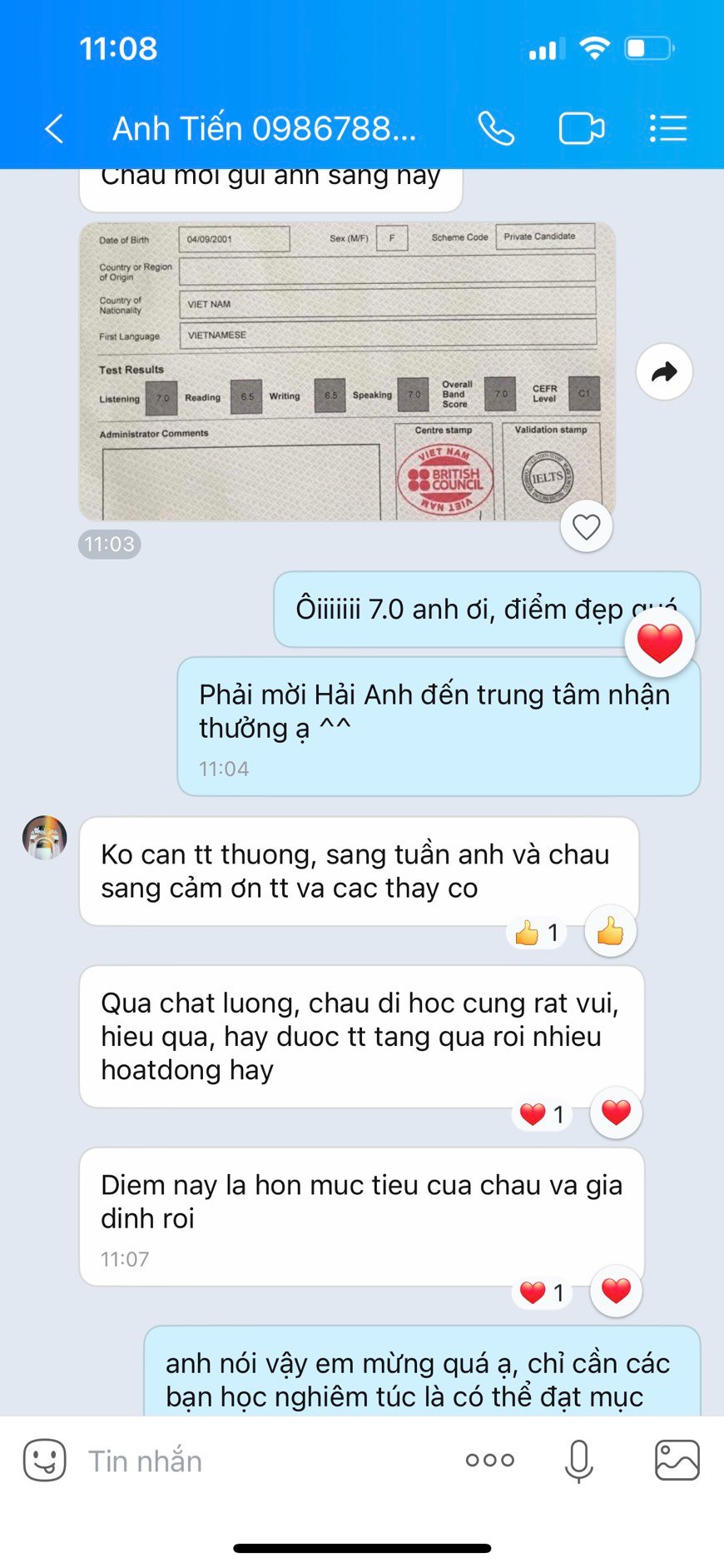Image resolution: width=724 pixels, height=1568 pixels.
Task: Record a voice message
Action: coord(578,1461)
